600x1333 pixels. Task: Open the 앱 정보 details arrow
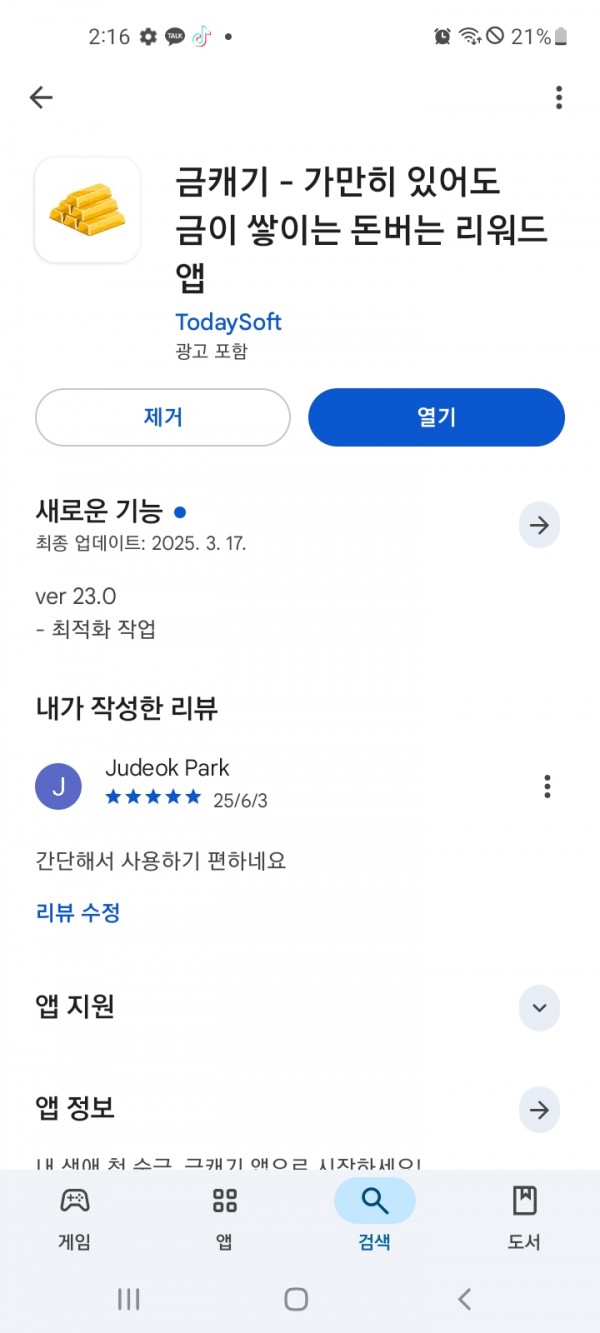click(540, 1110)
